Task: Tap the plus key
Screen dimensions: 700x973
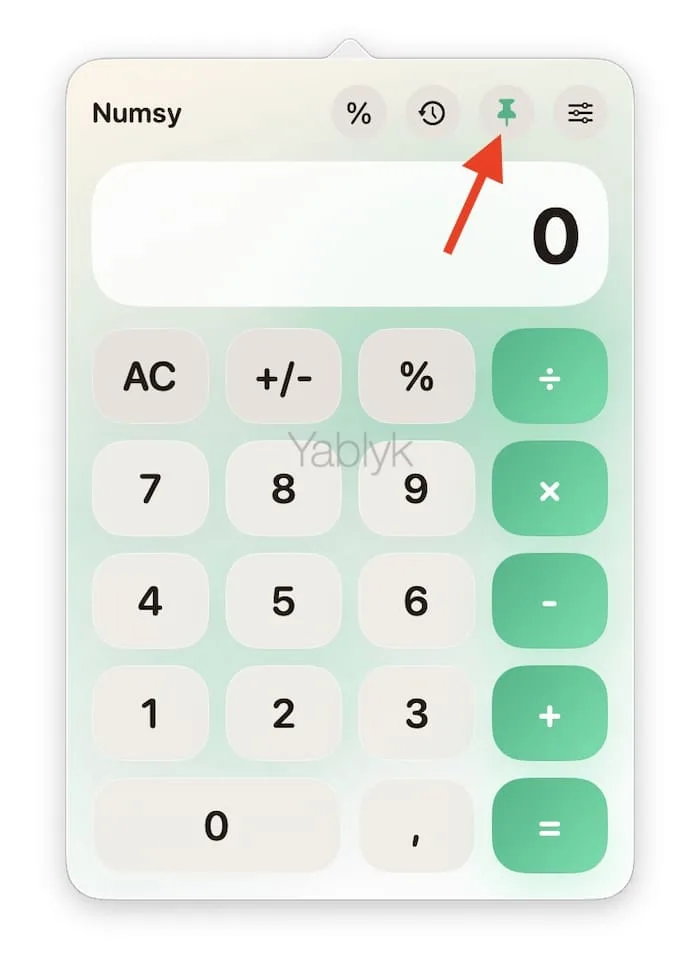Action: click(x=549, y=714)
